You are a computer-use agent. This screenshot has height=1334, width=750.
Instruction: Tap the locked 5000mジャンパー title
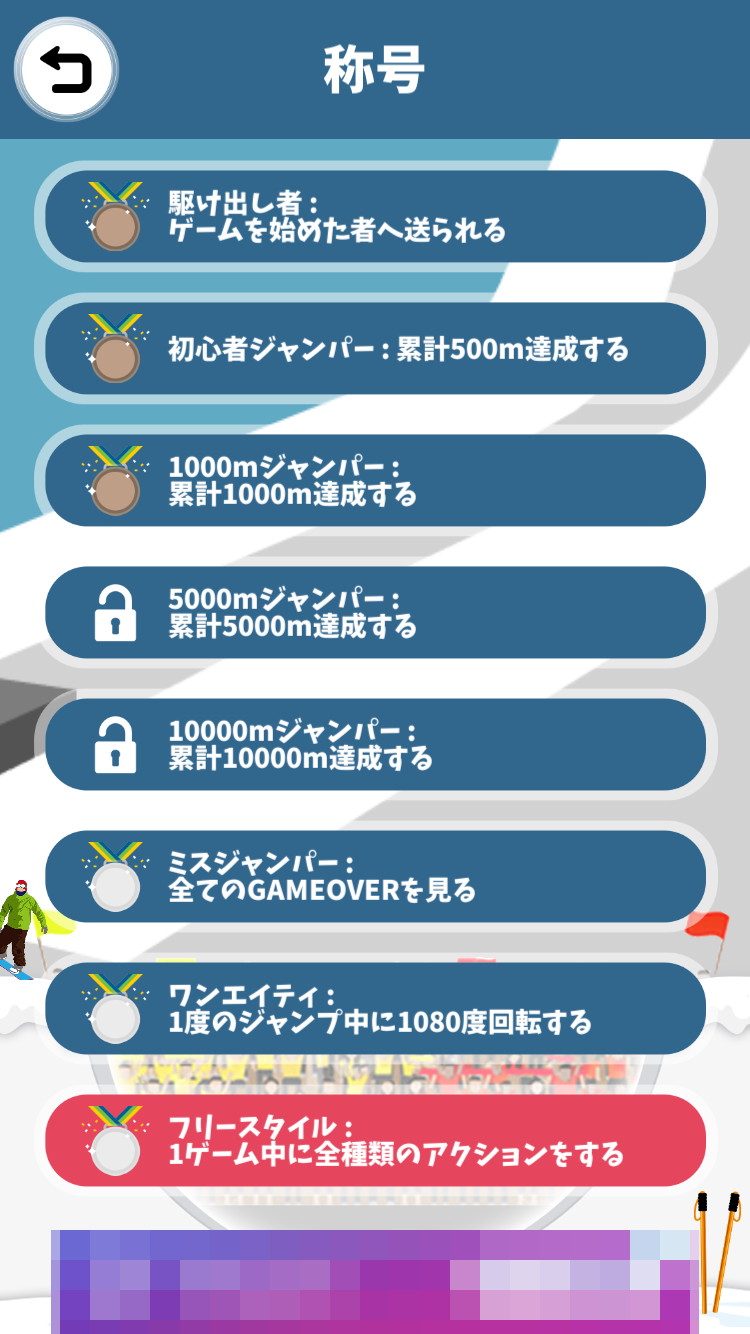point(375,613)
